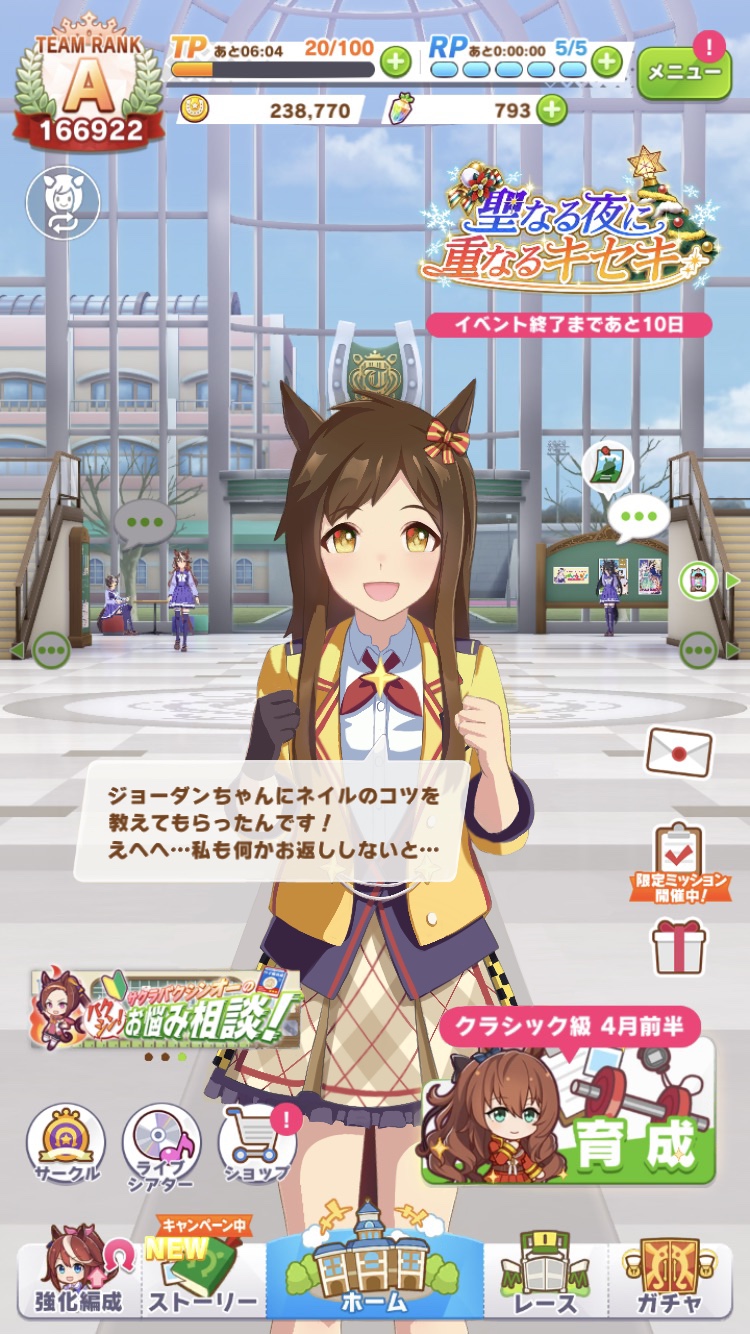Tap the plus button beside RP gauge
The height and width of the screenshot is (1334, 750).
pos(606,62)
